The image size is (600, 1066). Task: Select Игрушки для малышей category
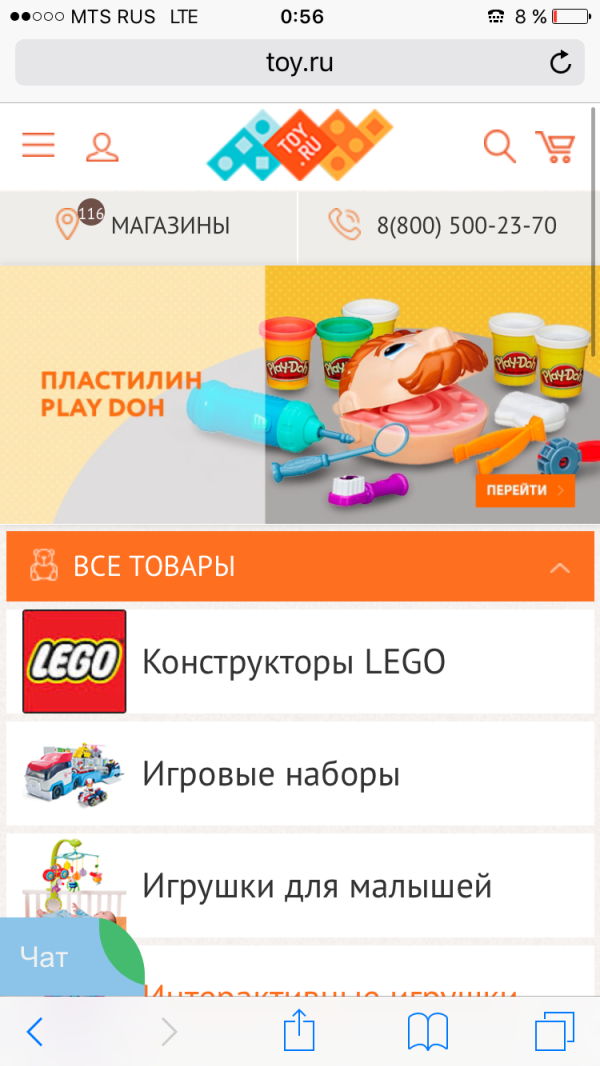pos(316,886)
